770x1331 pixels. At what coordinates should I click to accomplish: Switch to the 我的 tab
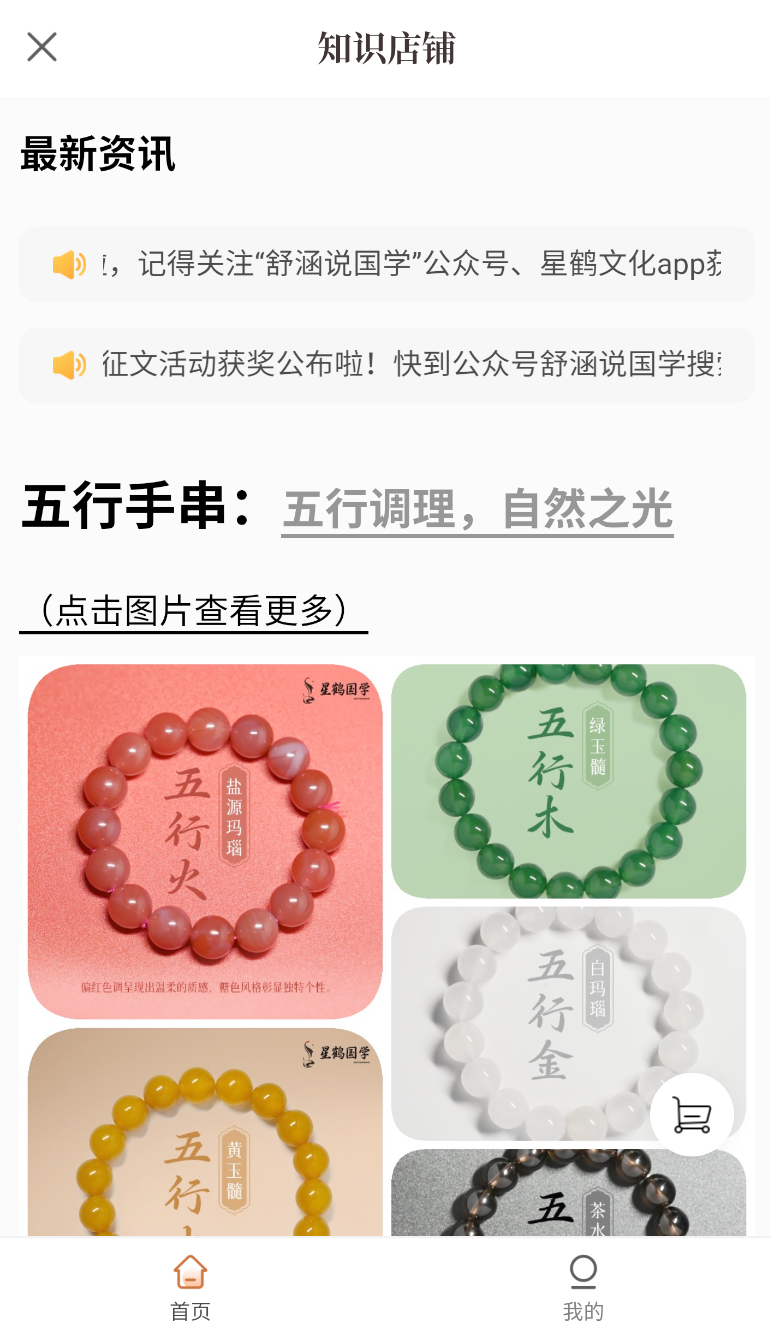(x=583, y=1288)
